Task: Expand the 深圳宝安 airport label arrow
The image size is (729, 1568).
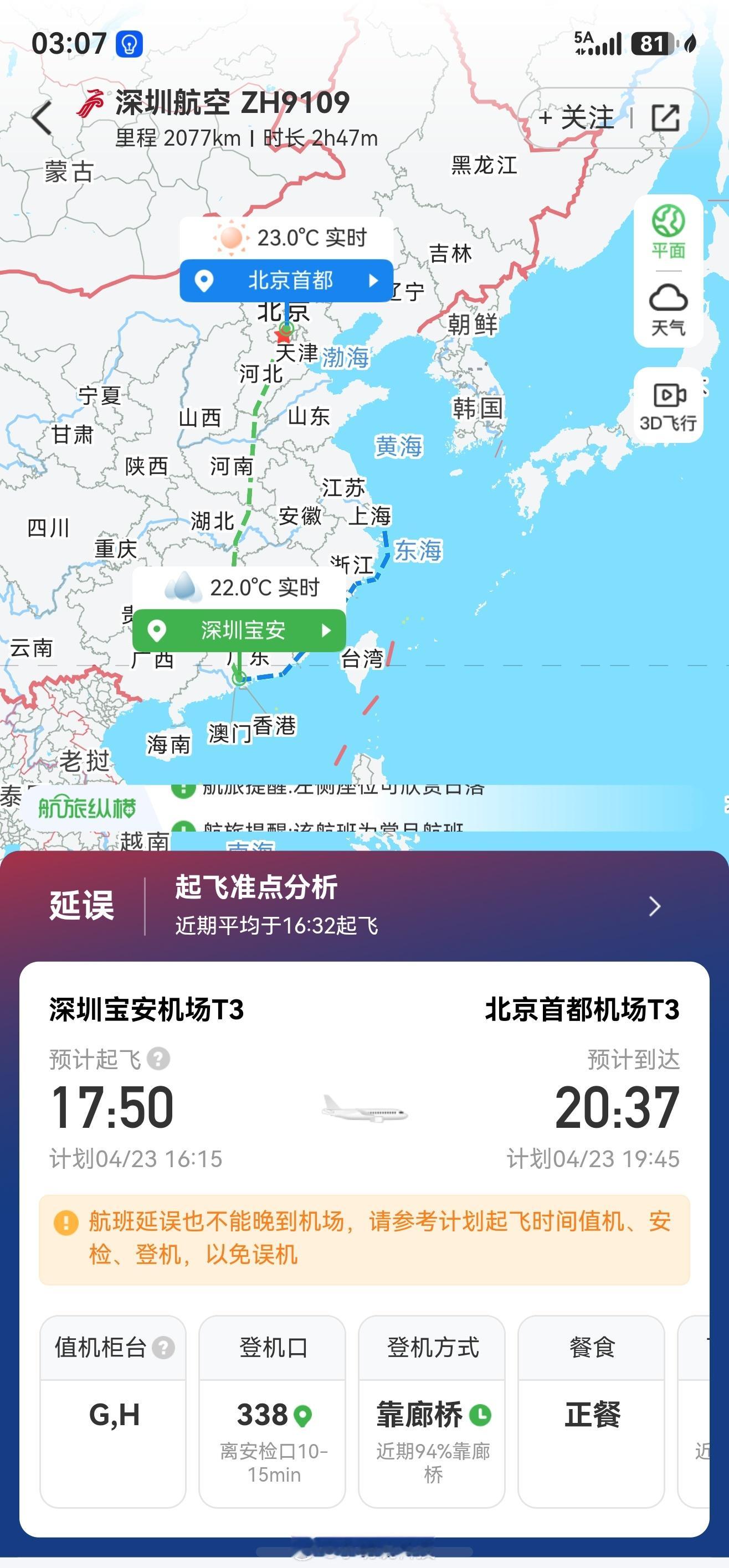Action: click(327, 631)
